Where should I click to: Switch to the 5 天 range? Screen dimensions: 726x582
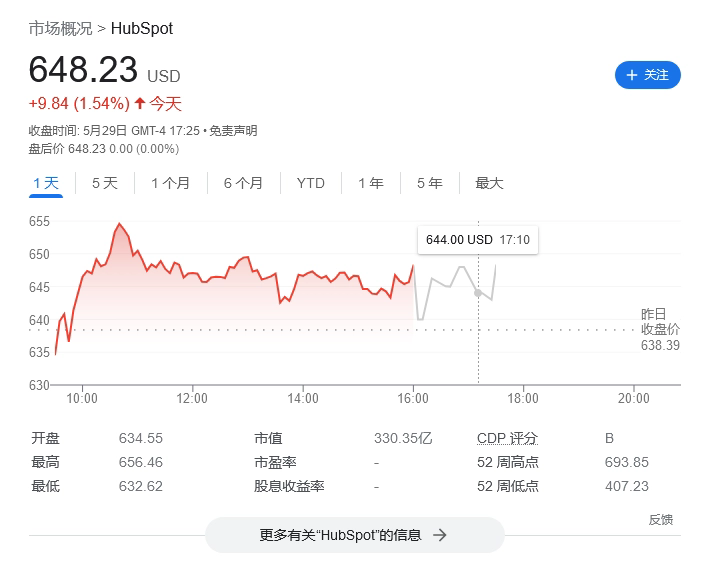tap(105, 183)
